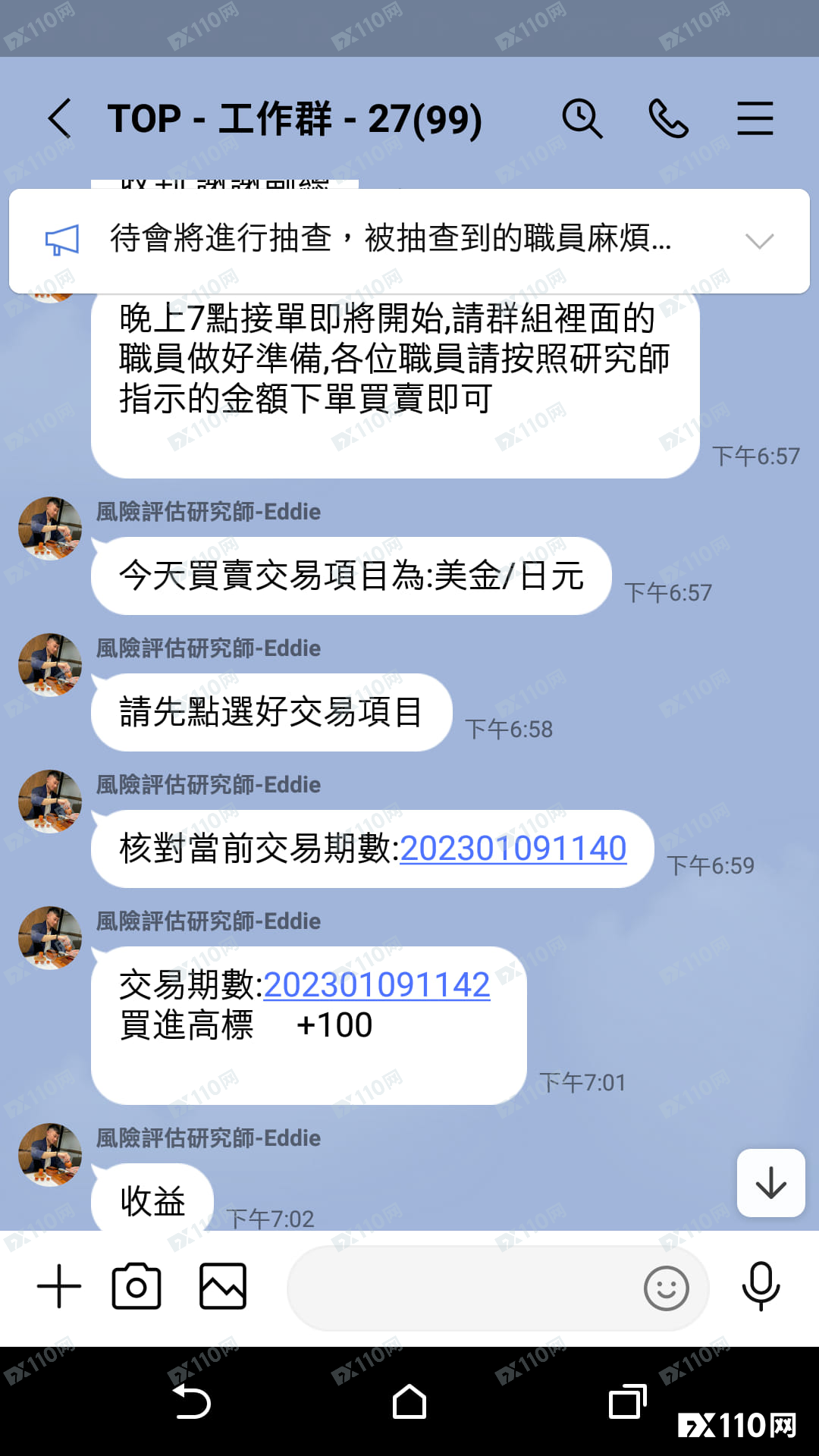Open the camera from chat bar
This screenshot has width=819, height=1456.
pyautogui.click(x=136, y=1286)
